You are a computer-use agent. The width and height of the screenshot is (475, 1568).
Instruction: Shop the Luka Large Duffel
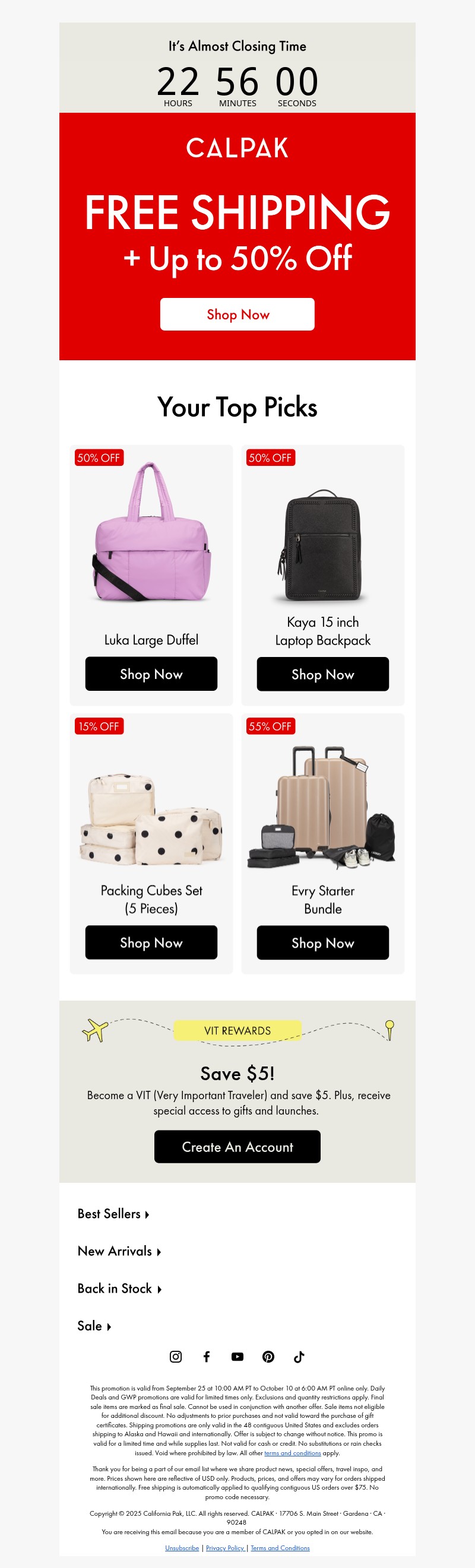click(151, 673)
